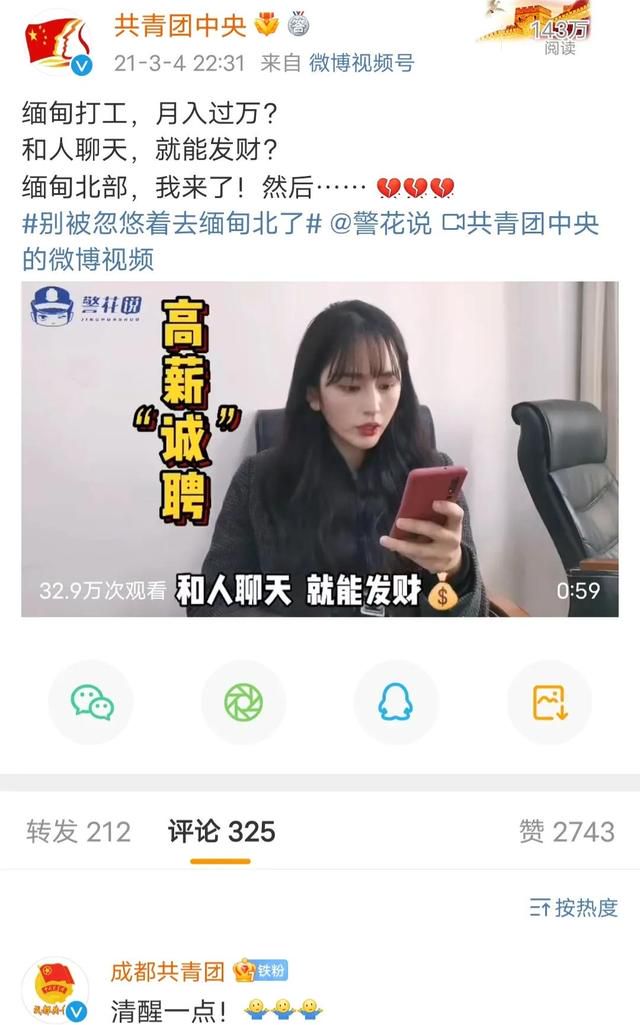Share the post to QQ

pyautogui.click(x=396, y=703)
